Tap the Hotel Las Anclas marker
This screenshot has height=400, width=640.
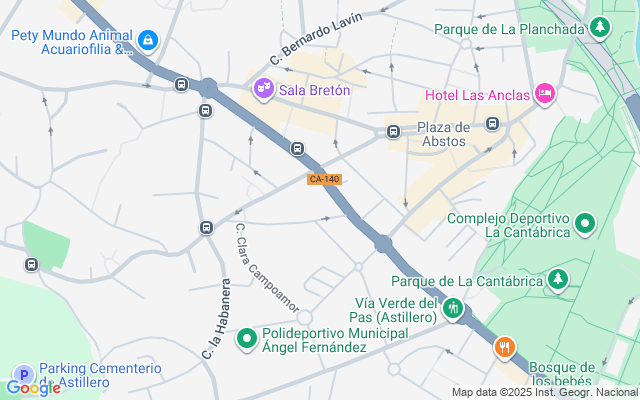545,93
